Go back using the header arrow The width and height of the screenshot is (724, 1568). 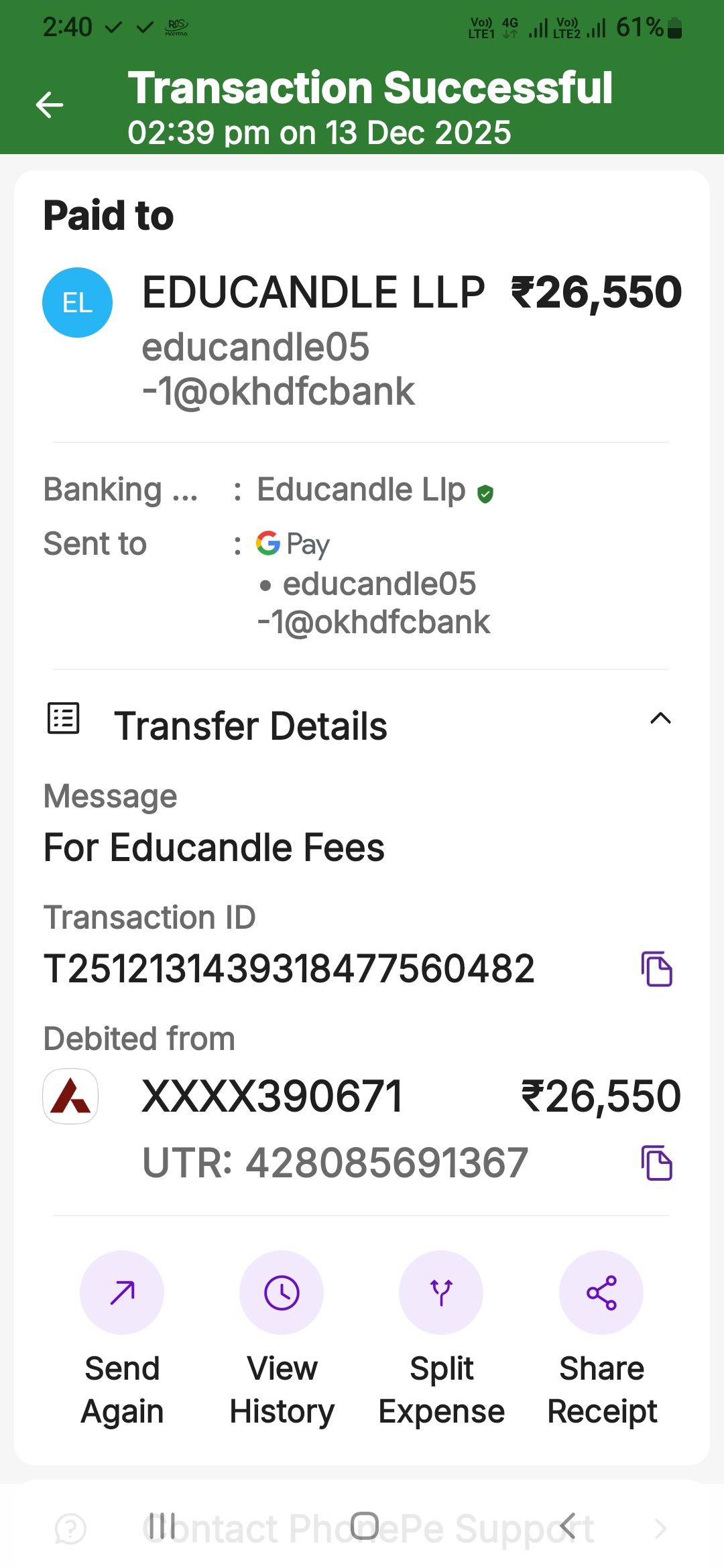49,105
